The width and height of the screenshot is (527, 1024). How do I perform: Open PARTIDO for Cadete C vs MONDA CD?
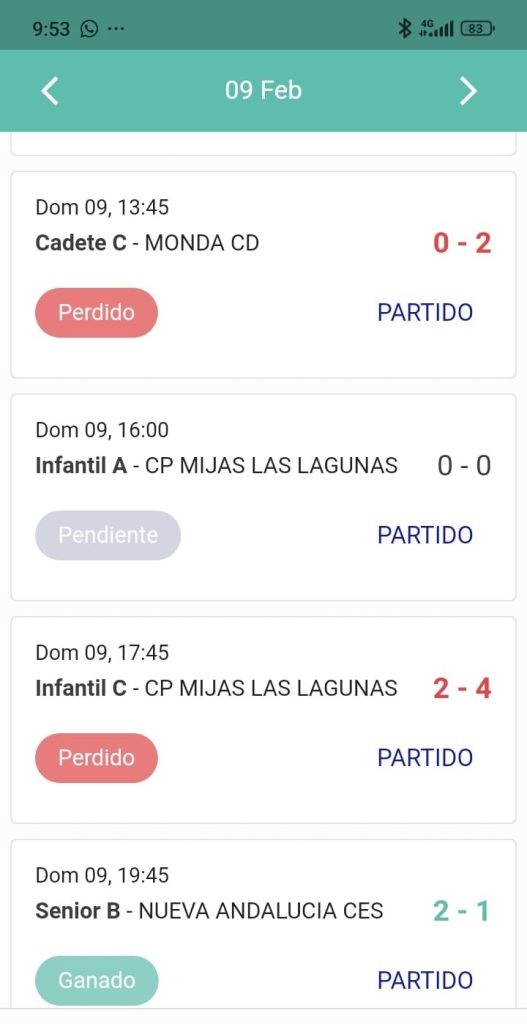[x=425, y=312]
